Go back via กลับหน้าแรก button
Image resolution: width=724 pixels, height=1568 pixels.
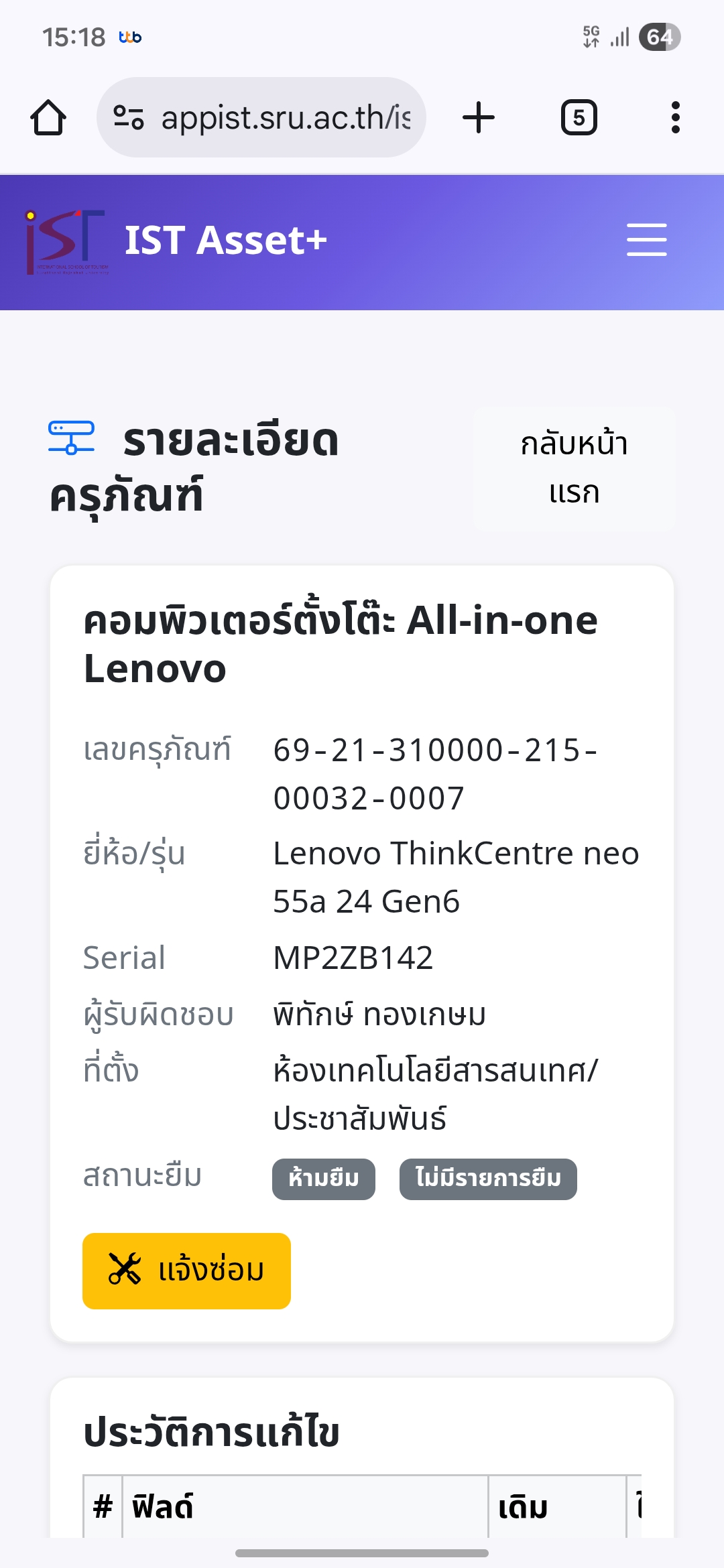point(574,468)
